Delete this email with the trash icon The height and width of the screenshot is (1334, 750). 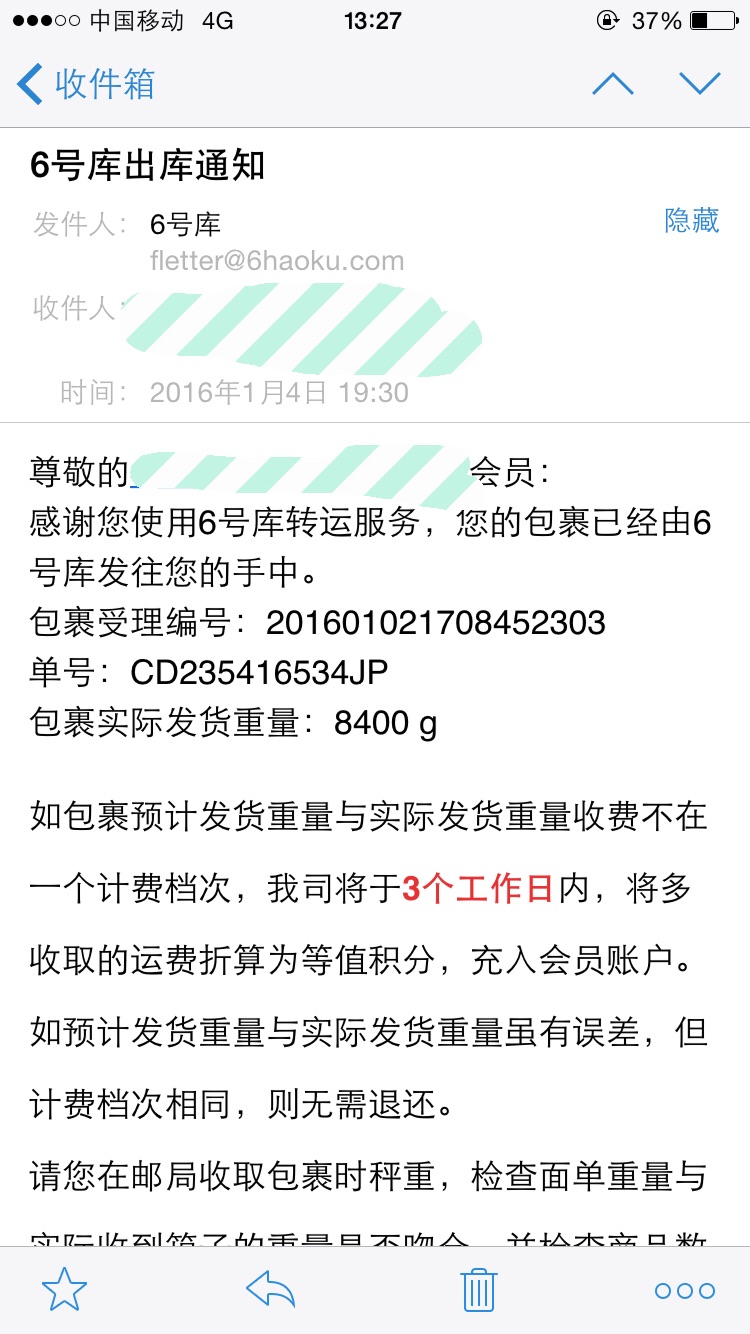[479, 1289]
